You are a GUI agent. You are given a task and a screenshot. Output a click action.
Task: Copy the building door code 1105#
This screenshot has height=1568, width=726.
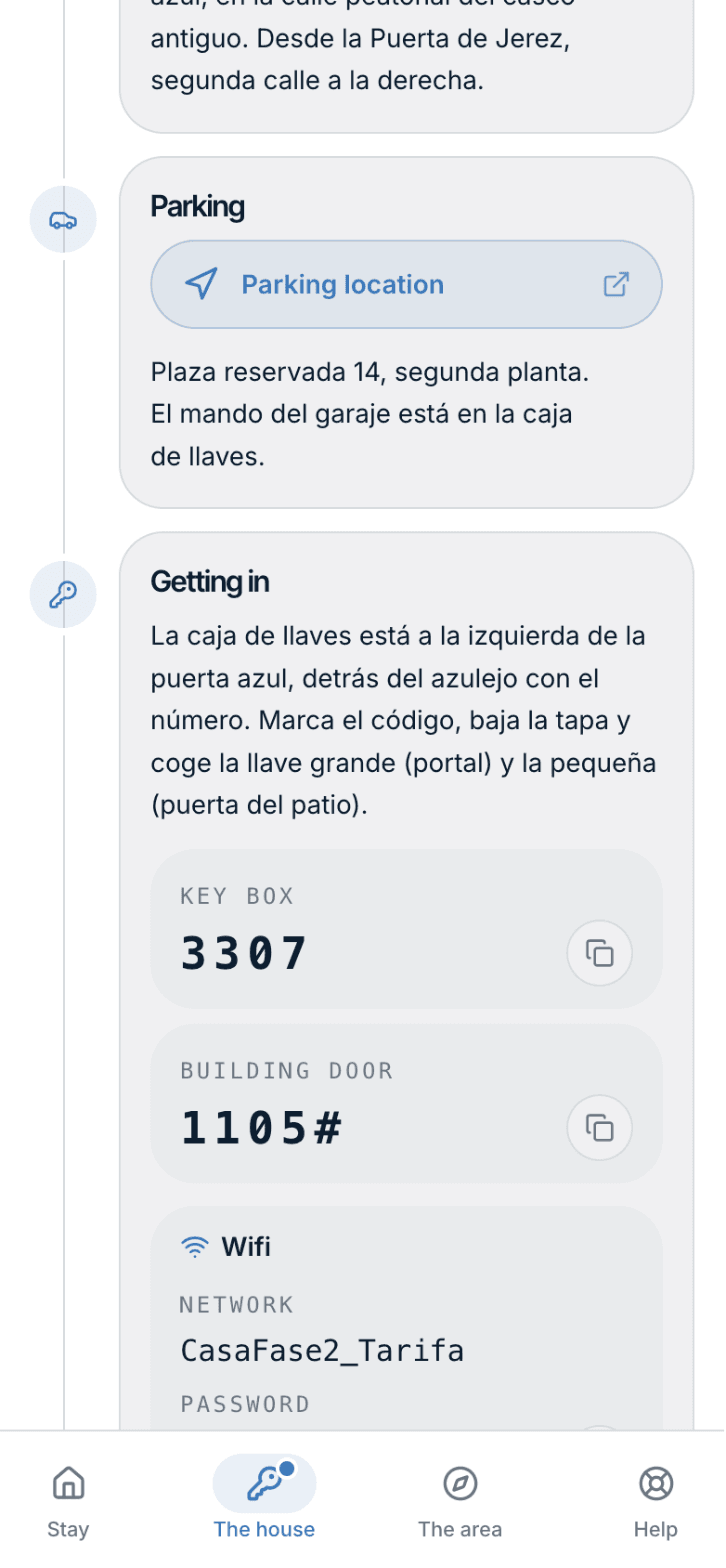click(600, 1128)
